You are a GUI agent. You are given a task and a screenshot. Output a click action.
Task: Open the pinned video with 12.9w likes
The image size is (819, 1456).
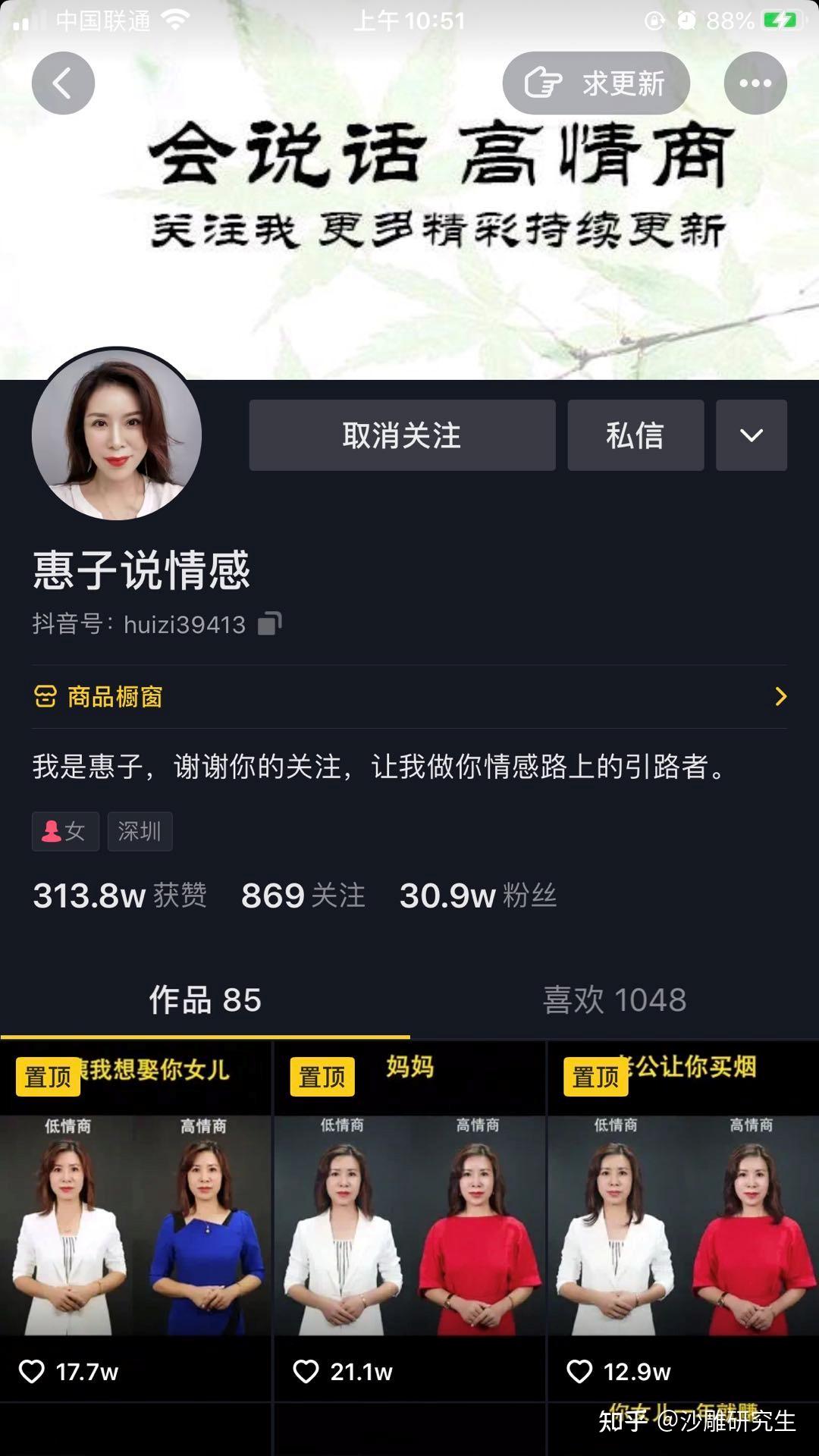(x=682, y=1221)
